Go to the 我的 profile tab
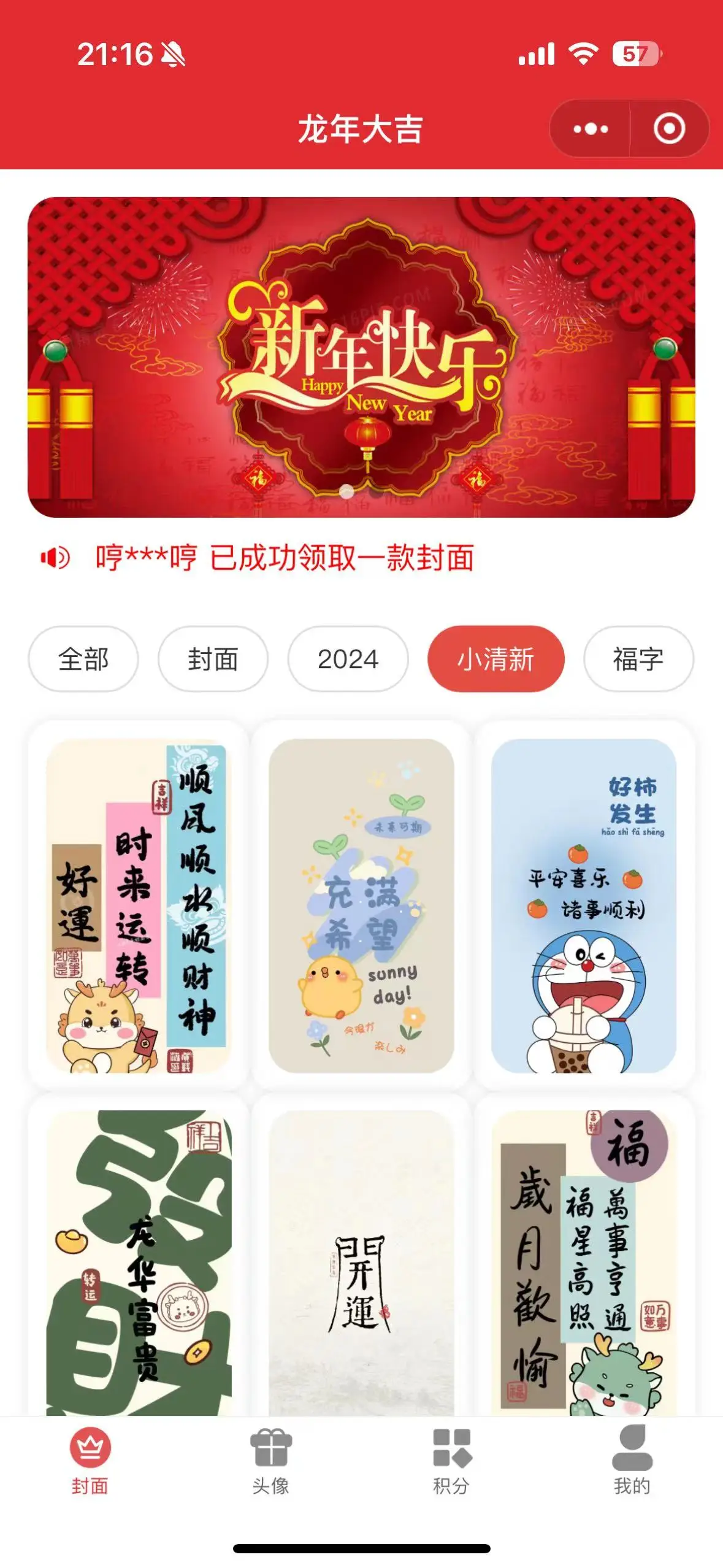The width and height of the screenshot is (723, 1568). (632, 1460)
